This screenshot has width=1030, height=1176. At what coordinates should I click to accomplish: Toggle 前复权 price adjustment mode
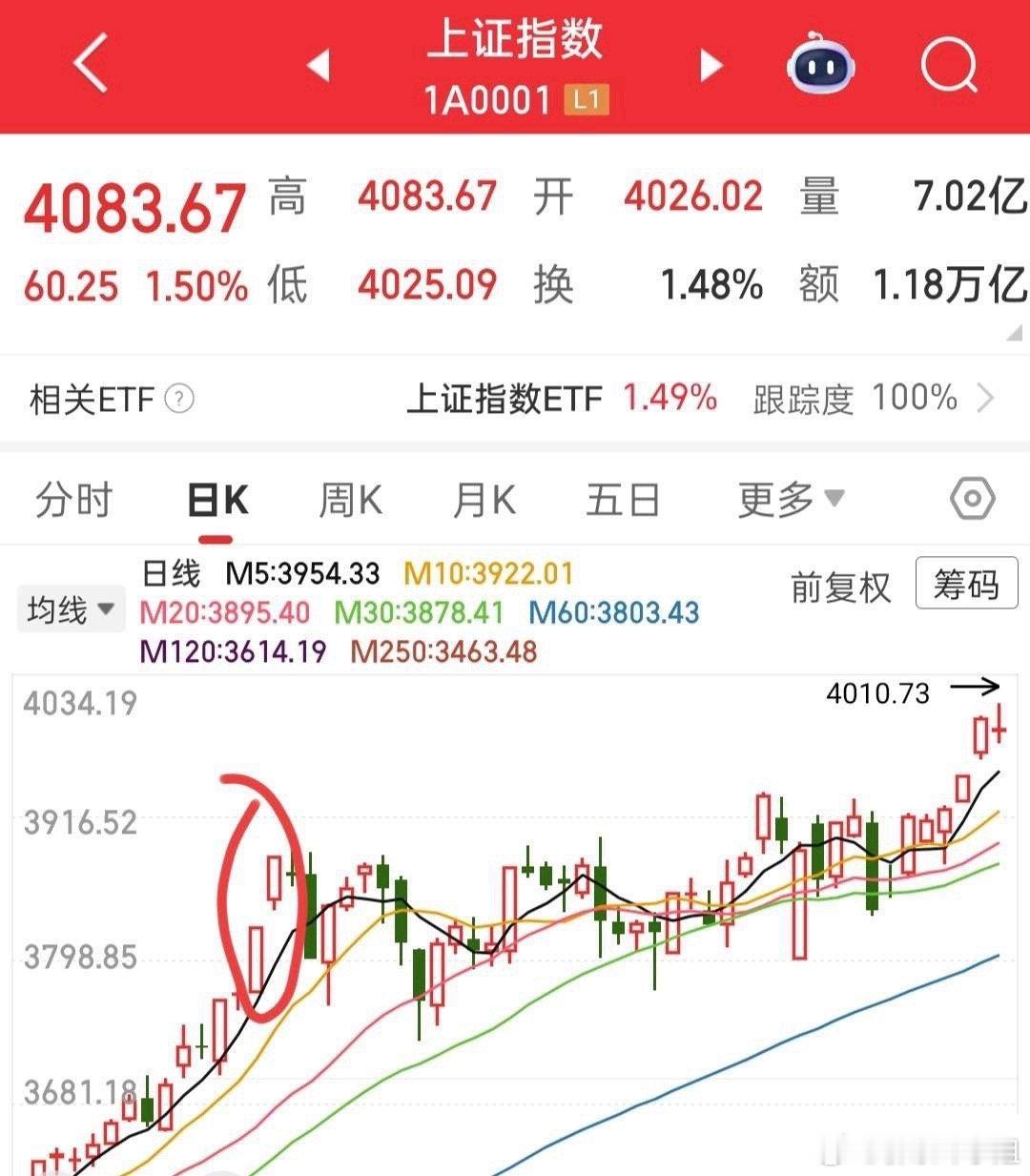click(x=839, y=588)
